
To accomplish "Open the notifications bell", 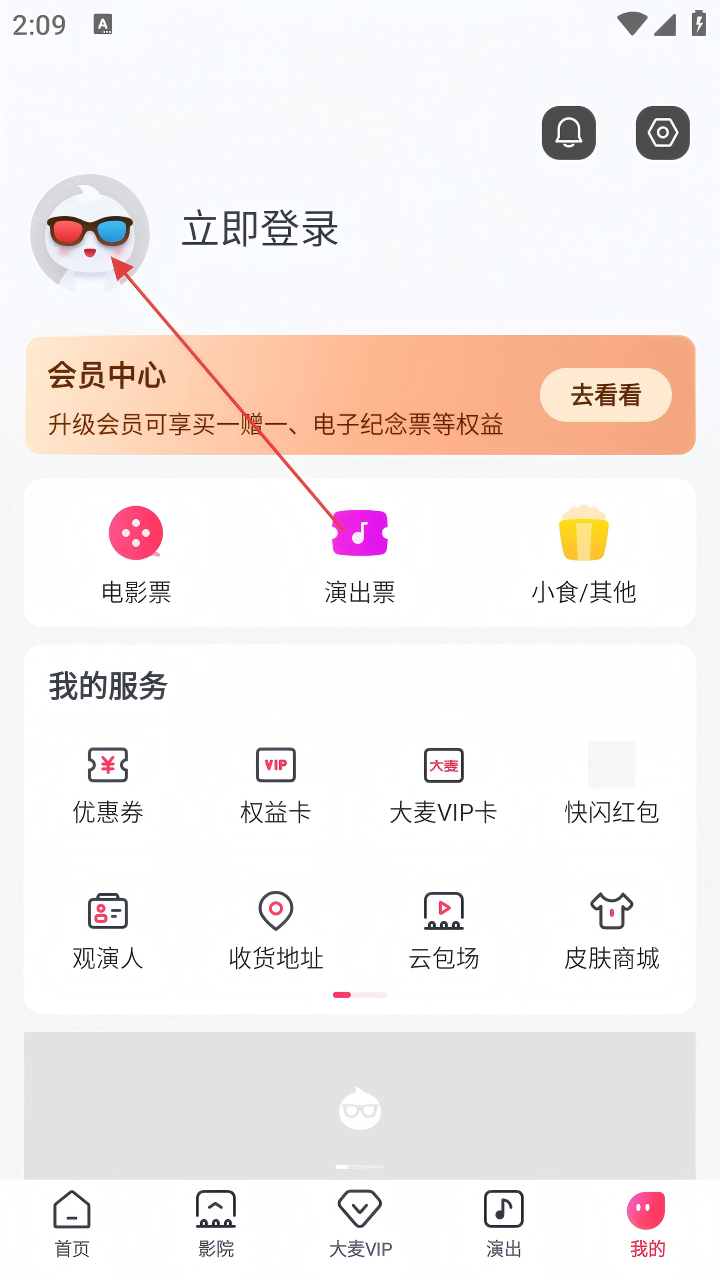I will point(569,133).
